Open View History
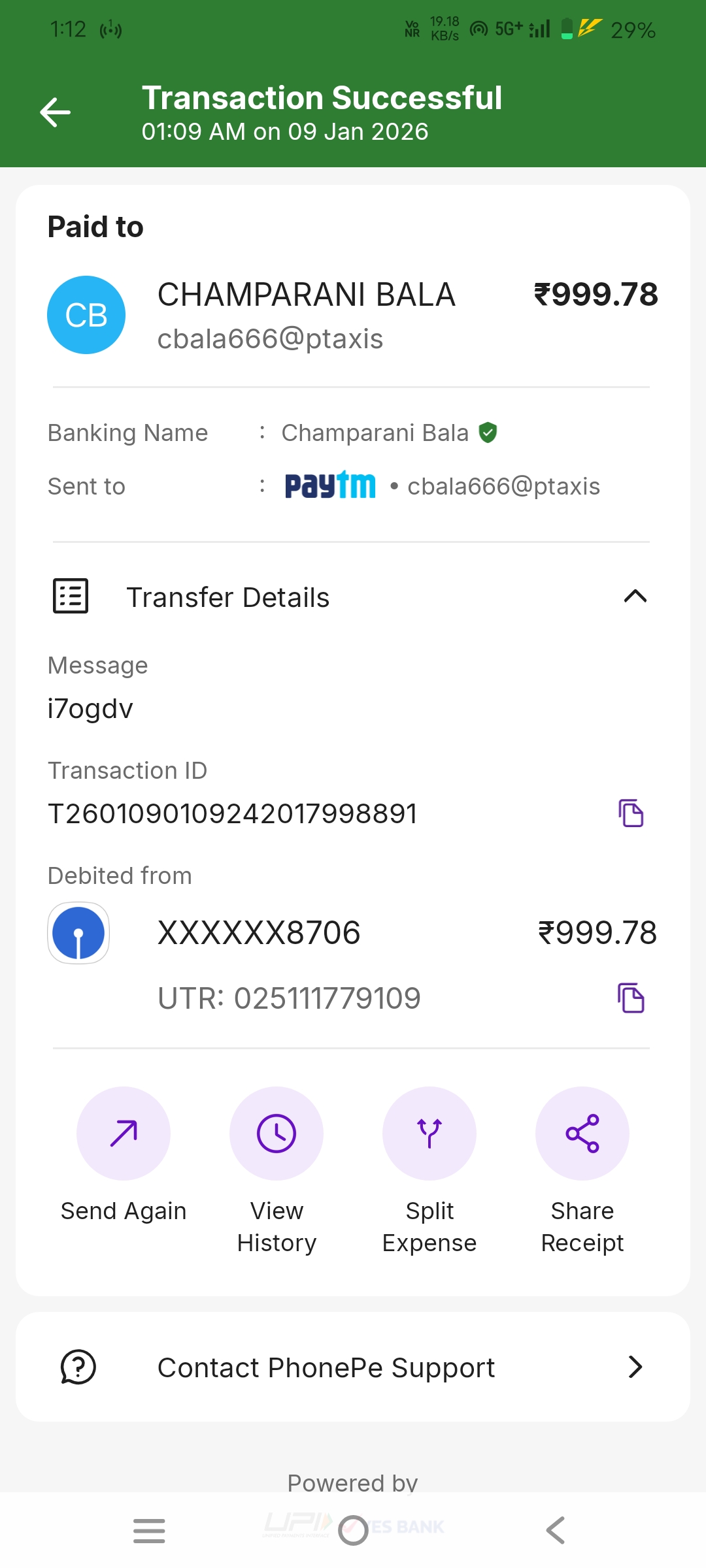Screen dimensions: 706x1568 [277, 1134]
